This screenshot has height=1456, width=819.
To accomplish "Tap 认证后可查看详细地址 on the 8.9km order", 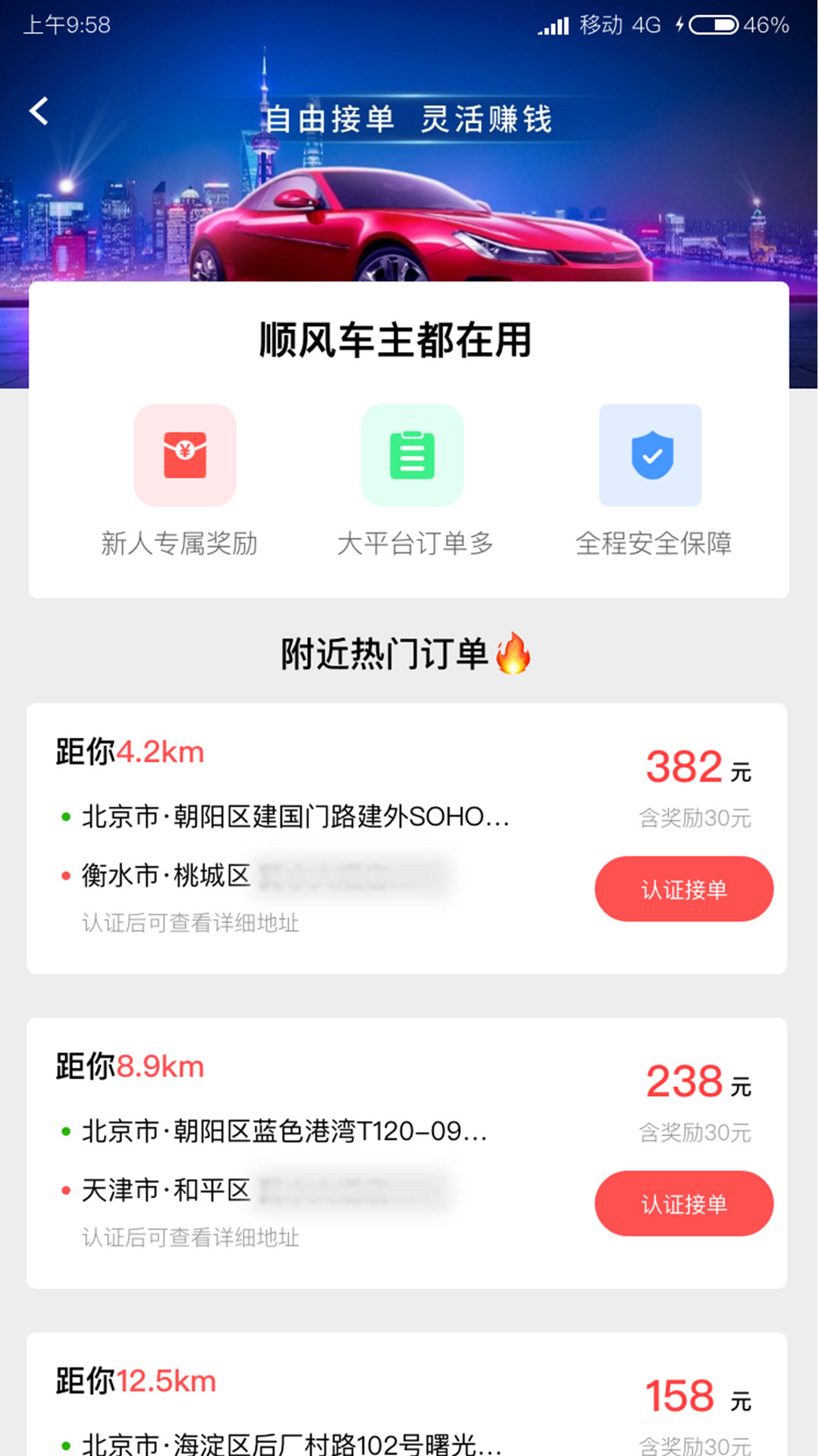I will point(192,1238).
